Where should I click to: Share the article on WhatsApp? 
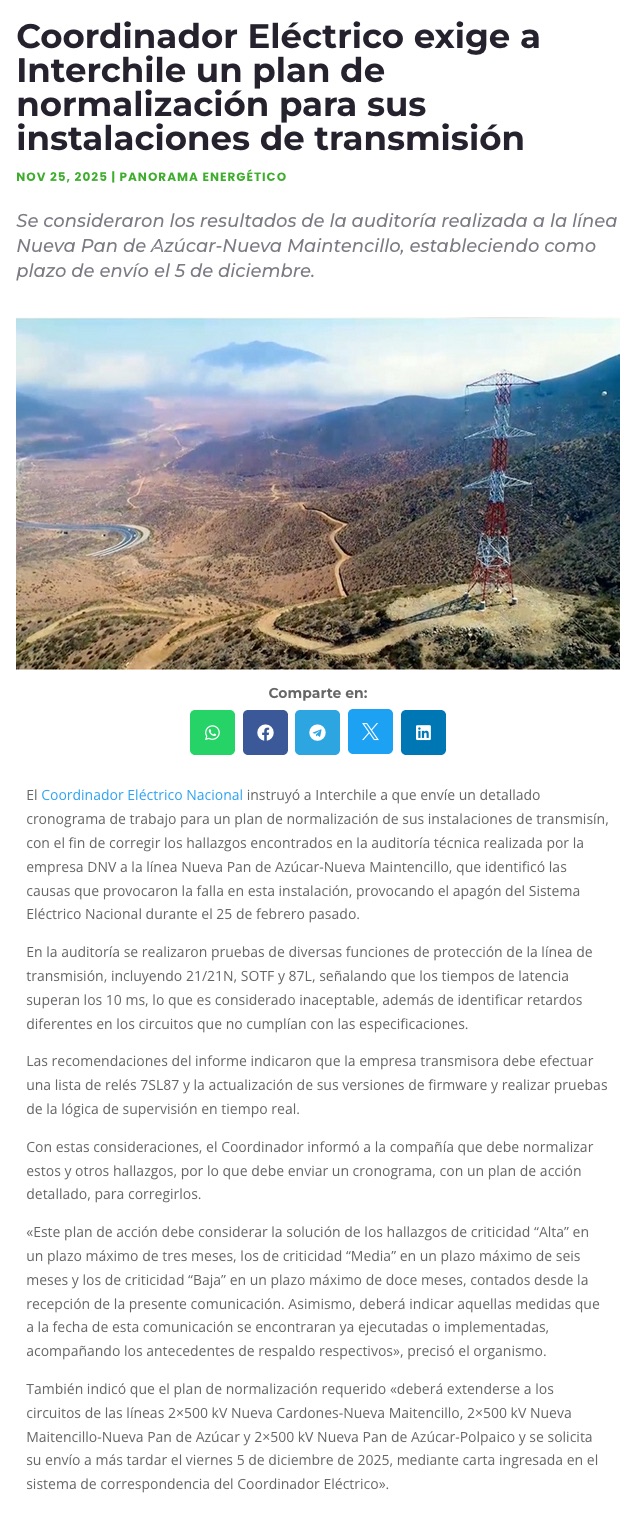(212, 732)
